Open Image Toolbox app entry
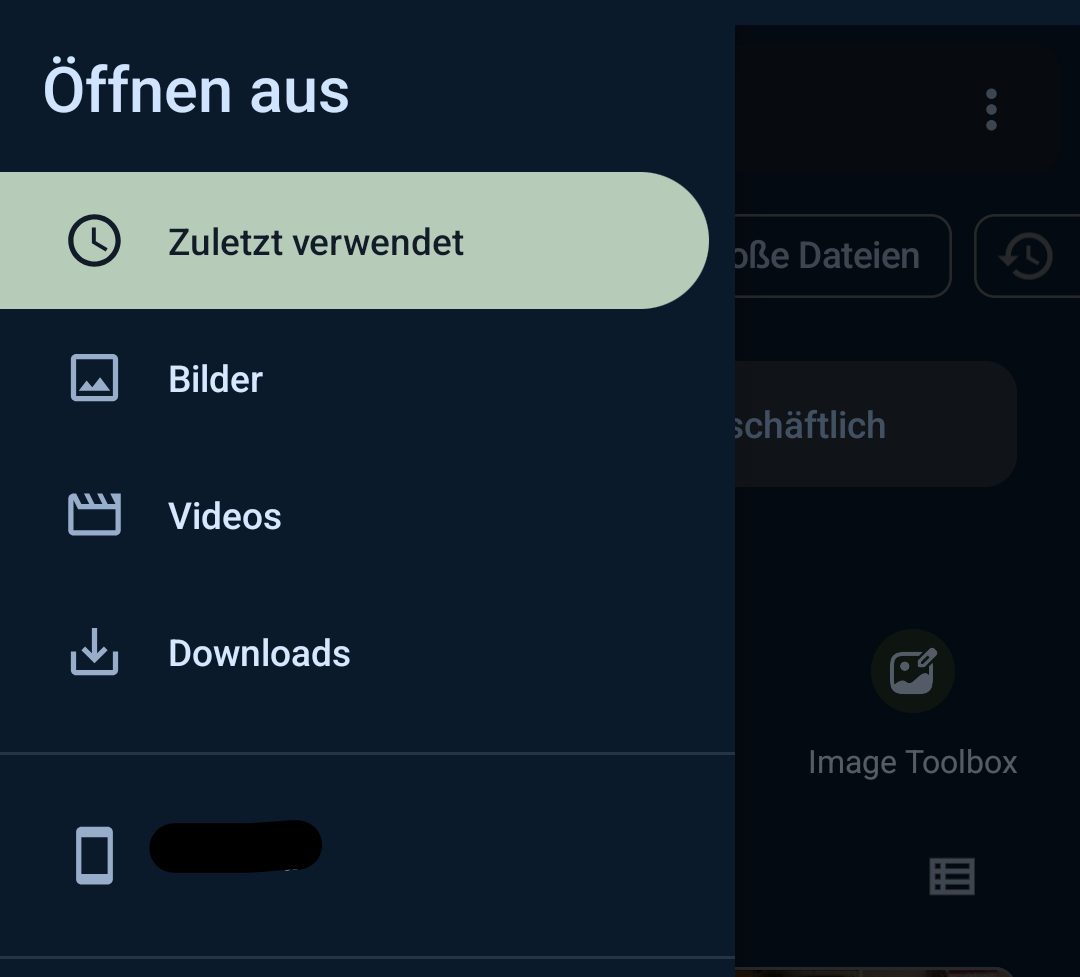 pyautogui.click(x=913, y=703)
